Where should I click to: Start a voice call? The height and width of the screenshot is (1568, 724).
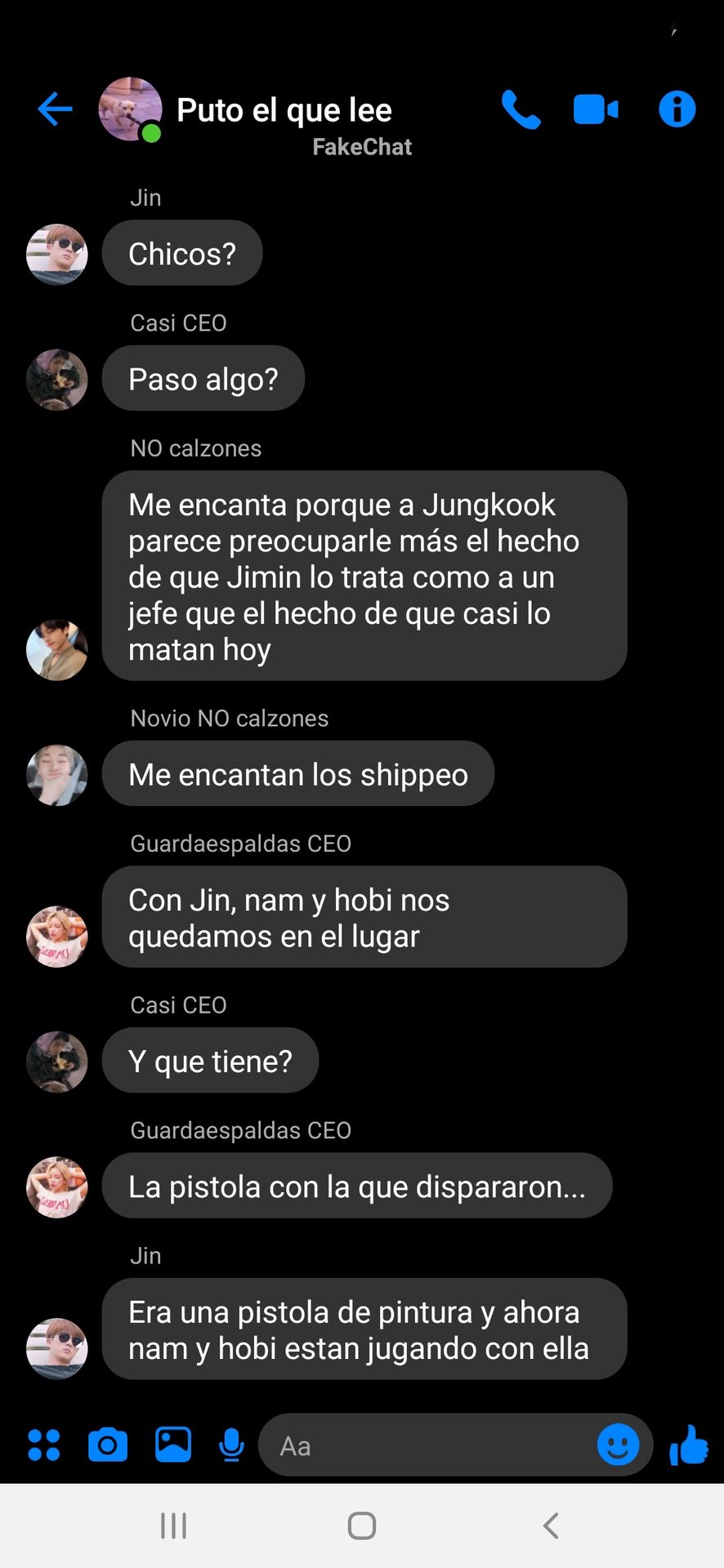521,109
